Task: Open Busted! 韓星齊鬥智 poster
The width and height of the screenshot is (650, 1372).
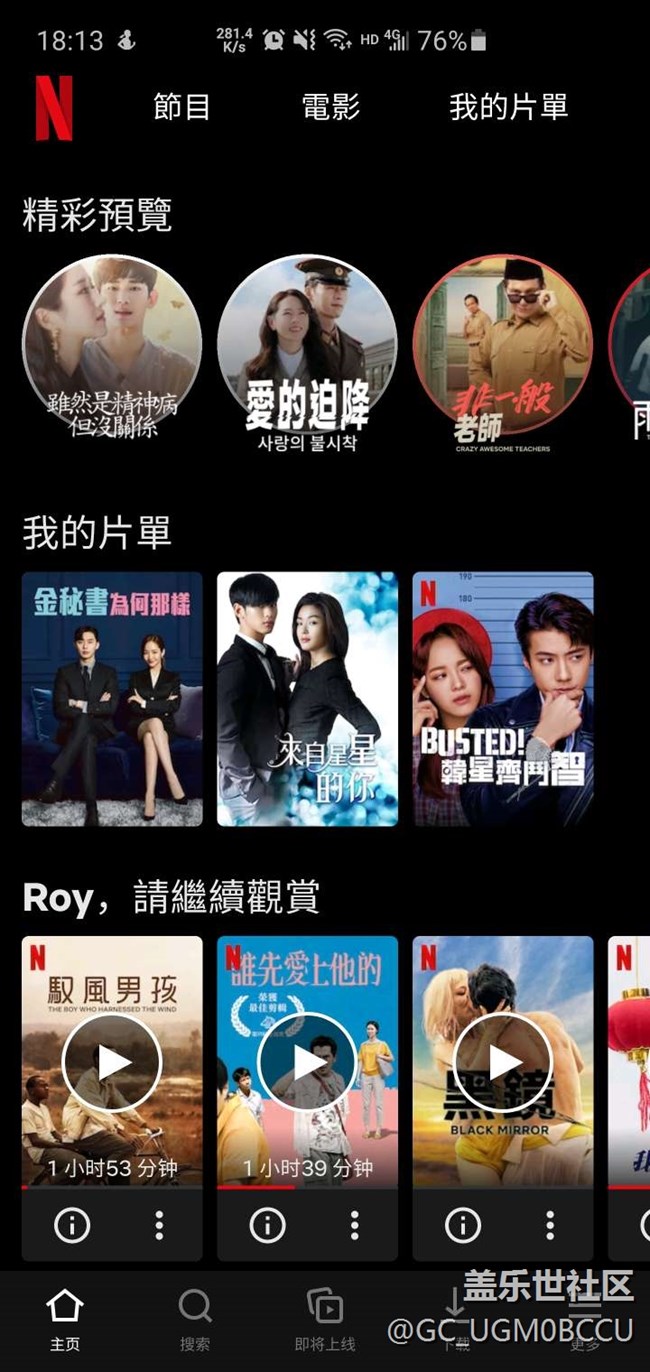Action: (503, 699)
